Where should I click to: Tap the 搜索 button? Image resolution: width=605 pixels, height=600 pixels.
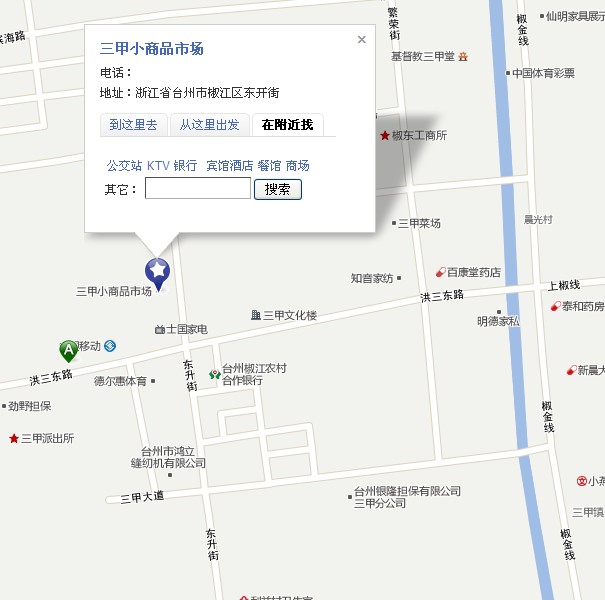277,189
